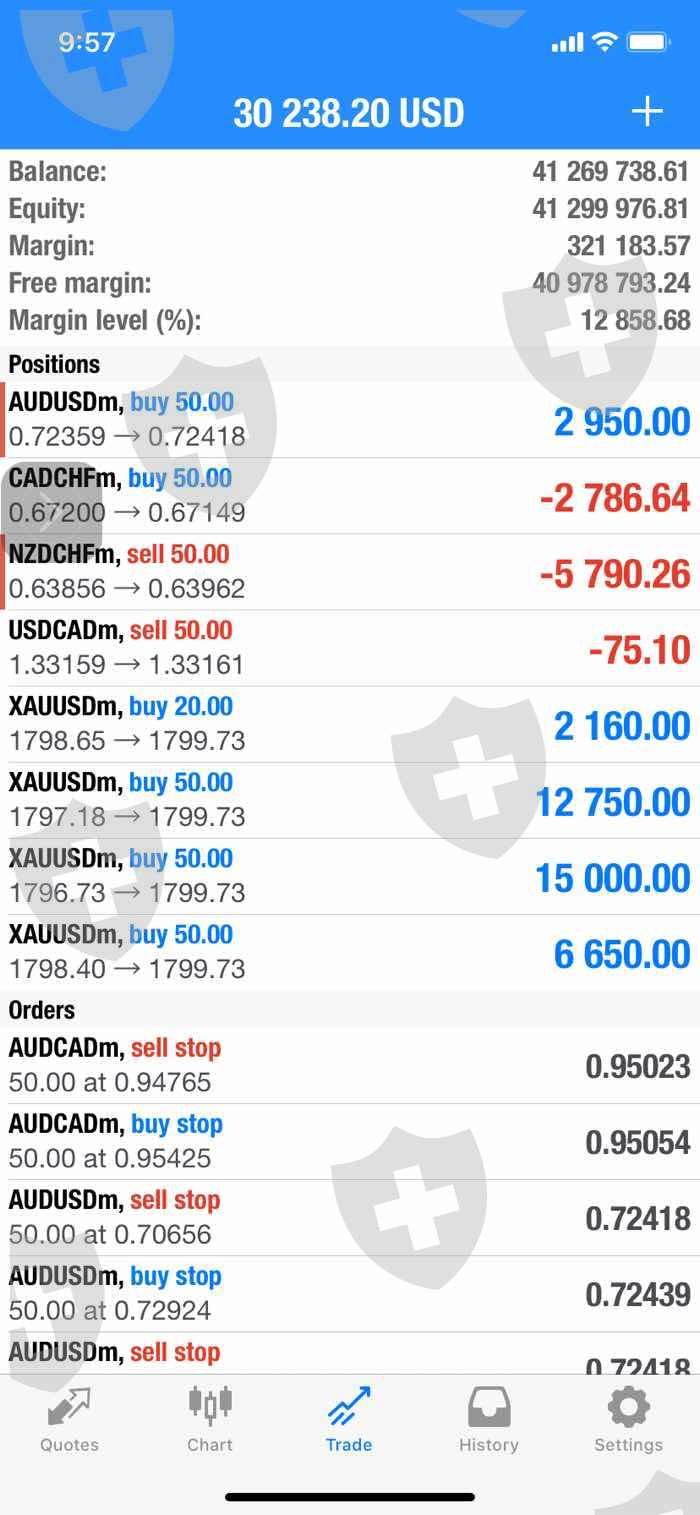
Task: Open AUDUSDm buy stop order at 0.72924
Action: [x=350, y=1294]
